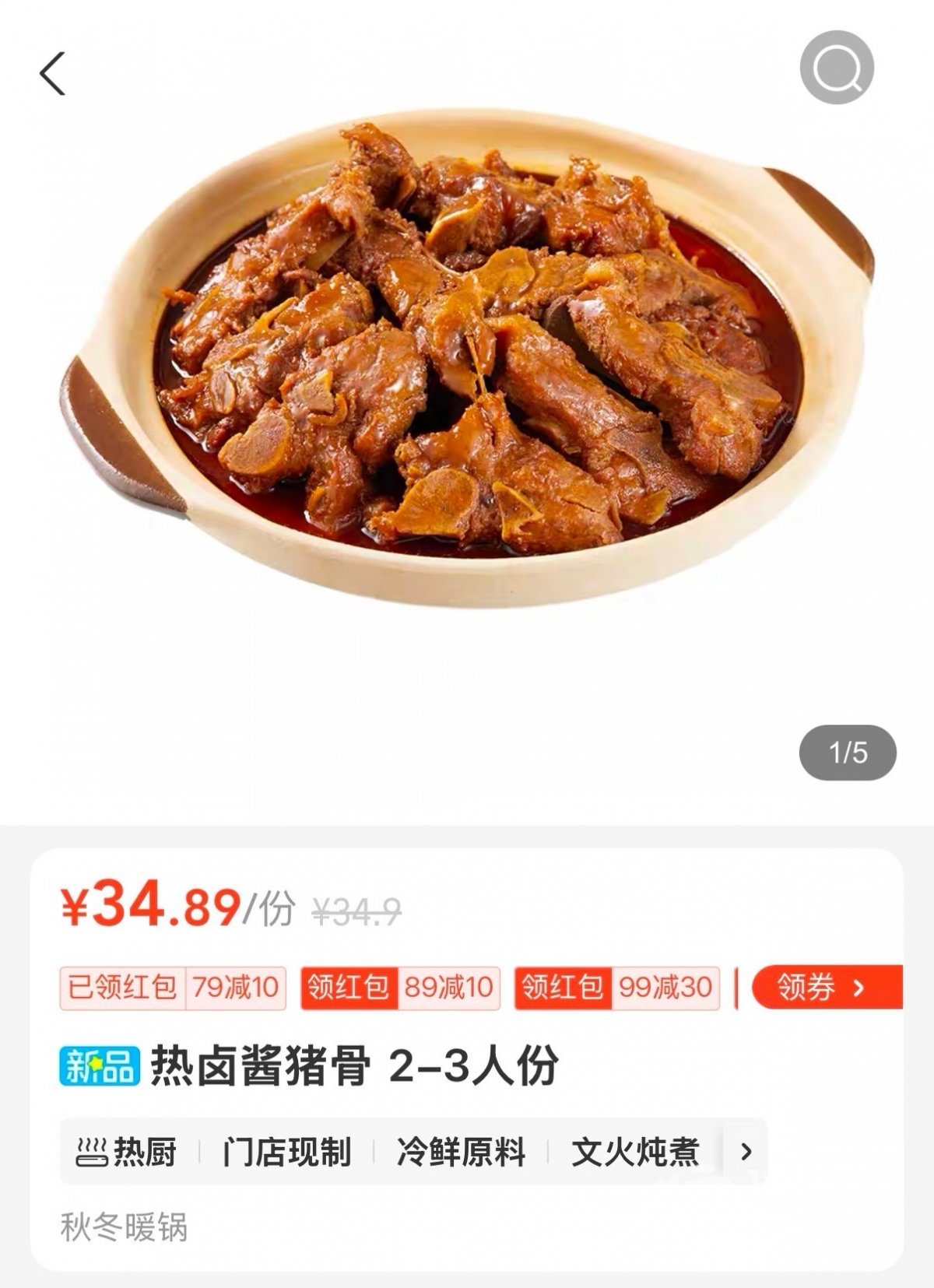The image size is (934, 1288).
Task: Claim the 89减10 red packet
Action: coord(400,988)
